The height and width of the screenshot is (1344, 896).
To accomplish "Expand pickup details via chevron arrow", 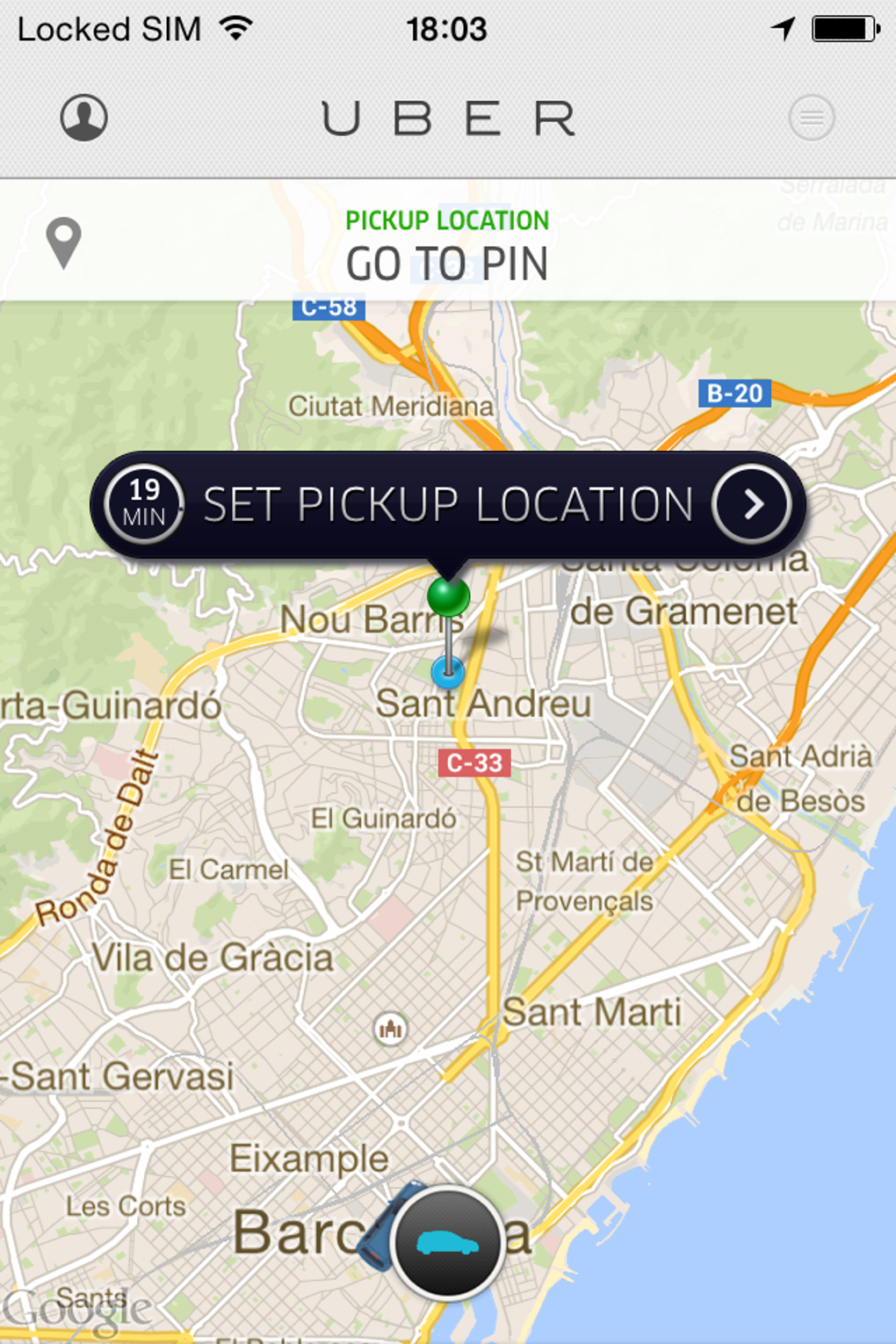I will pos(753,503).
